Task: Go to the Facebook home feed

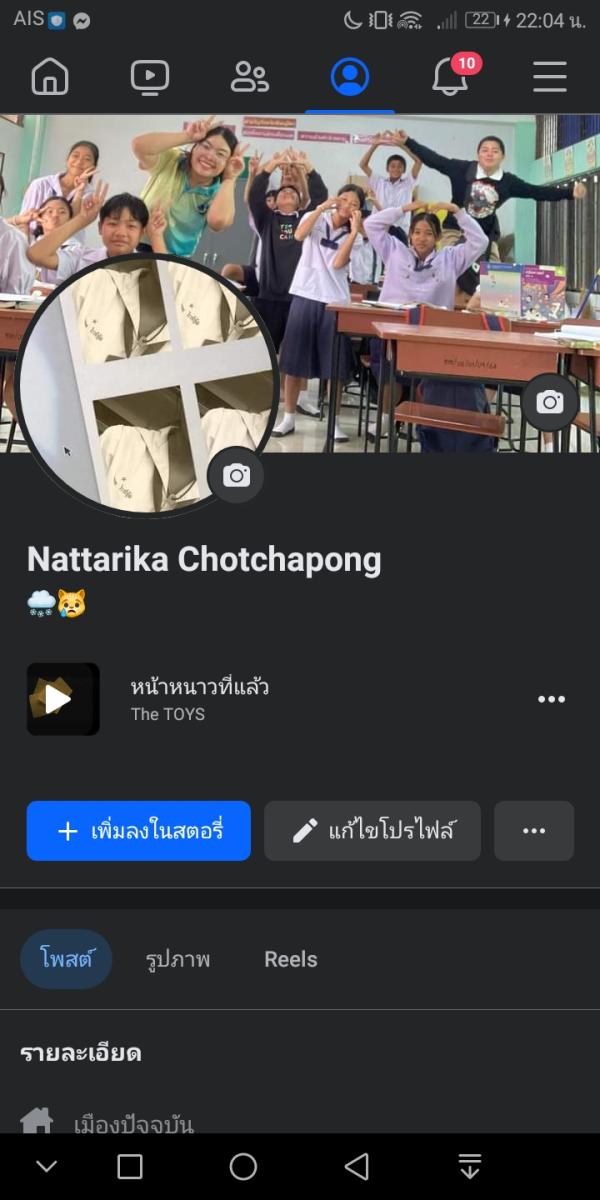Action: (x=50, y=77)
